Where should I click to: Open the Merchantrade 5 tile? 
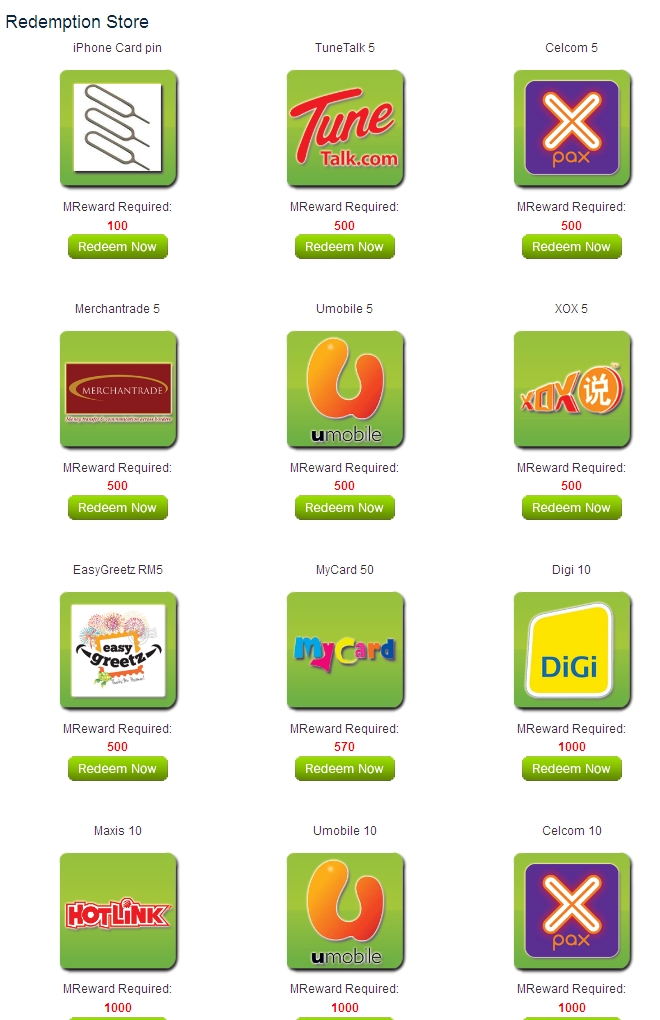[x=118, y=389]
